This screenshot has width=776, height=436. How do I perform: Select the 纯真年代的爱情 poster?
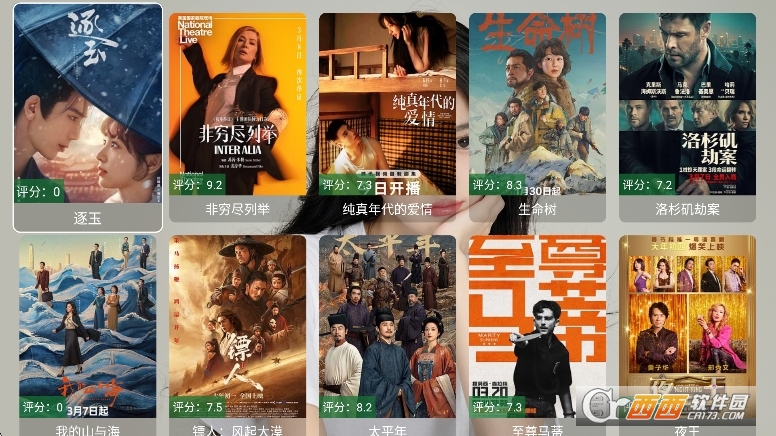point(387,110)
